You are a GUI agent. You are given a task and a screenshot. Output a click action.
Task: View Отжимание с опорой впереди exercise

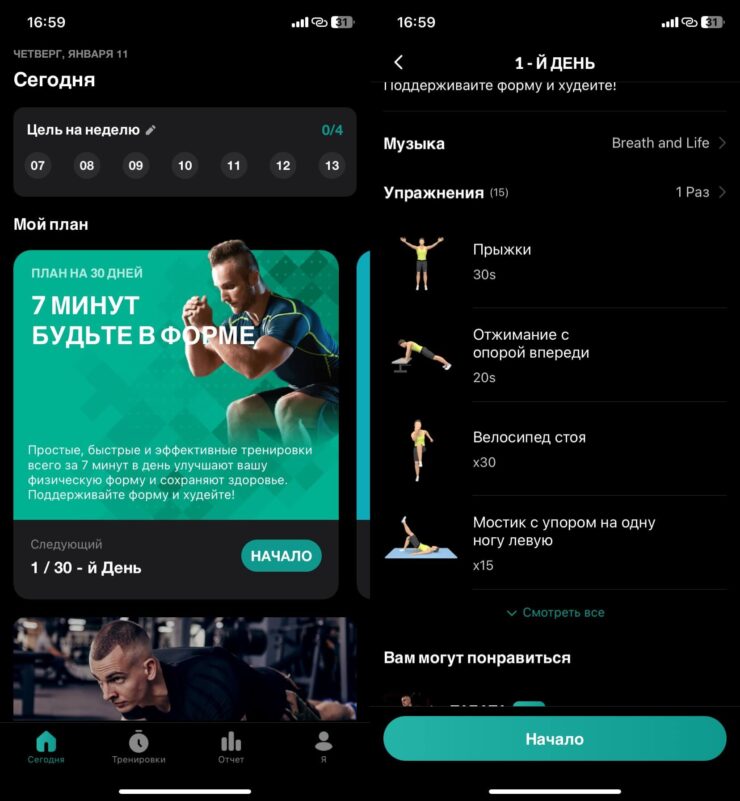tap(555, 355)
